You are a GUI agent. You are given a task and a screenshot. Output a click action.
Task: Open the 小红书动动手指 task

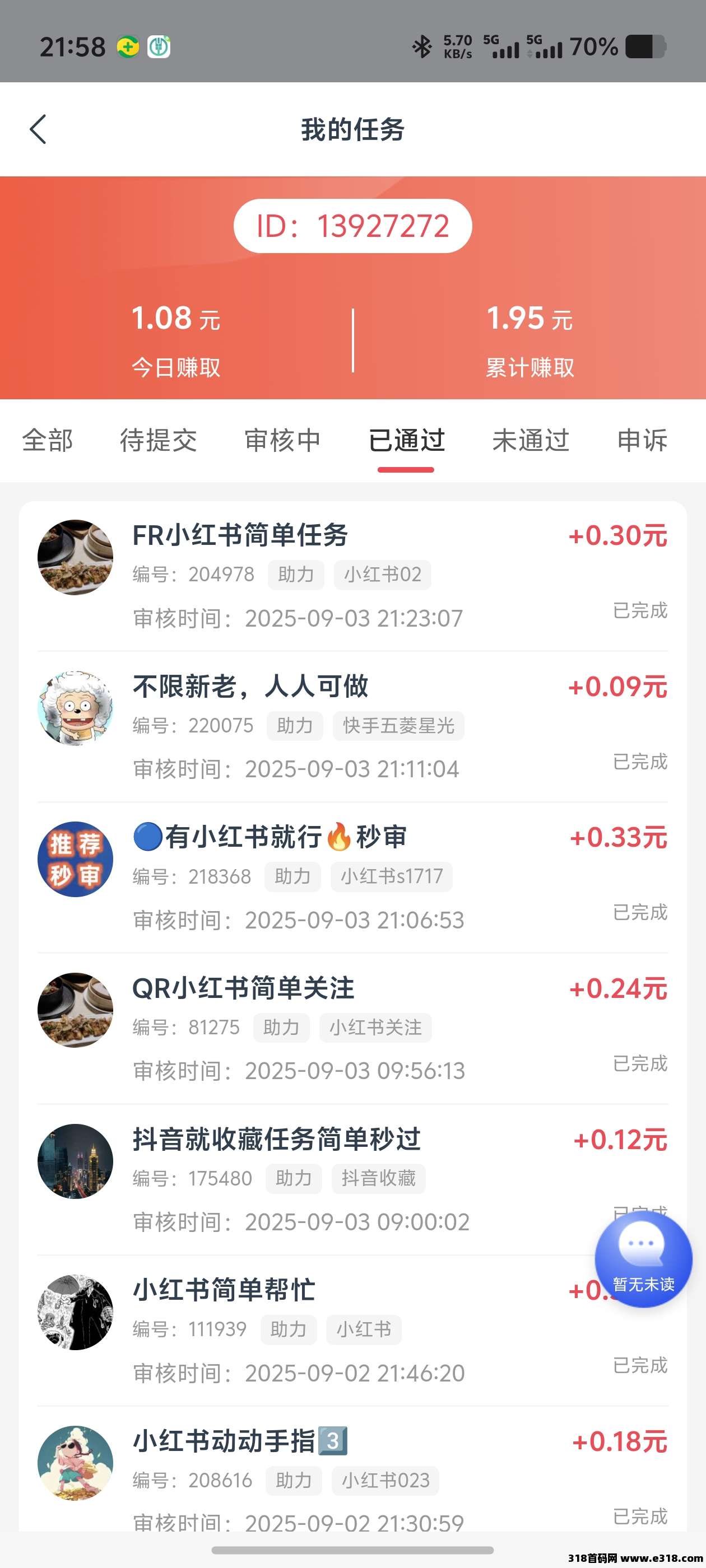click(239, 1441)
